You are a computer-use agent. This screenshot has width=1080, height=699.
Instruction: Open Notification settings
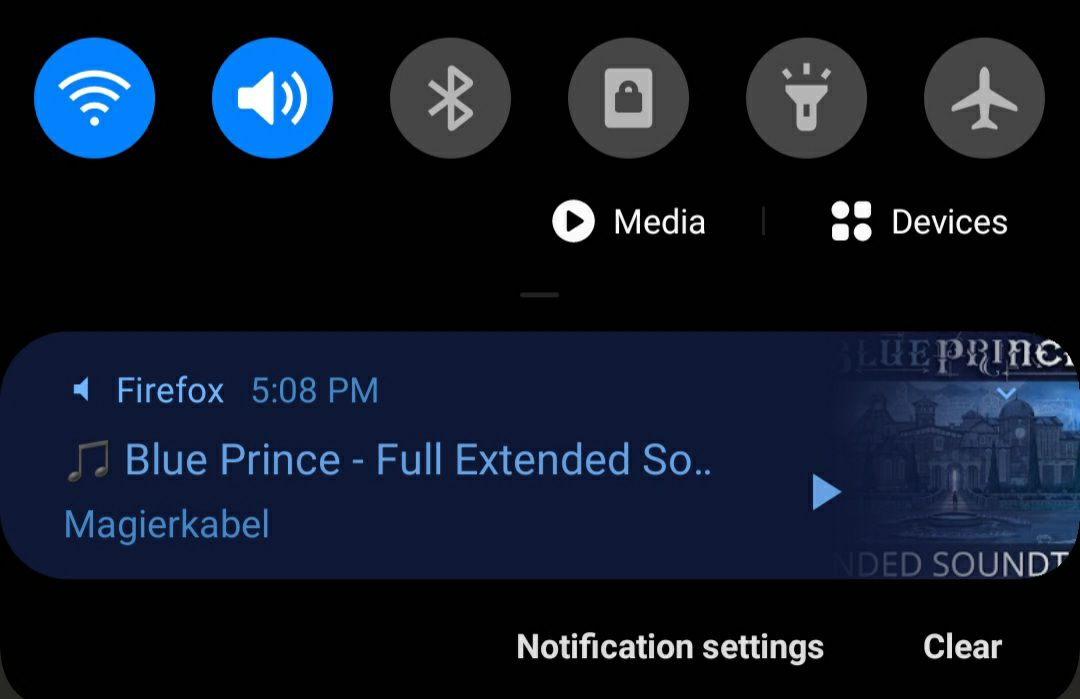click(670, 647)
